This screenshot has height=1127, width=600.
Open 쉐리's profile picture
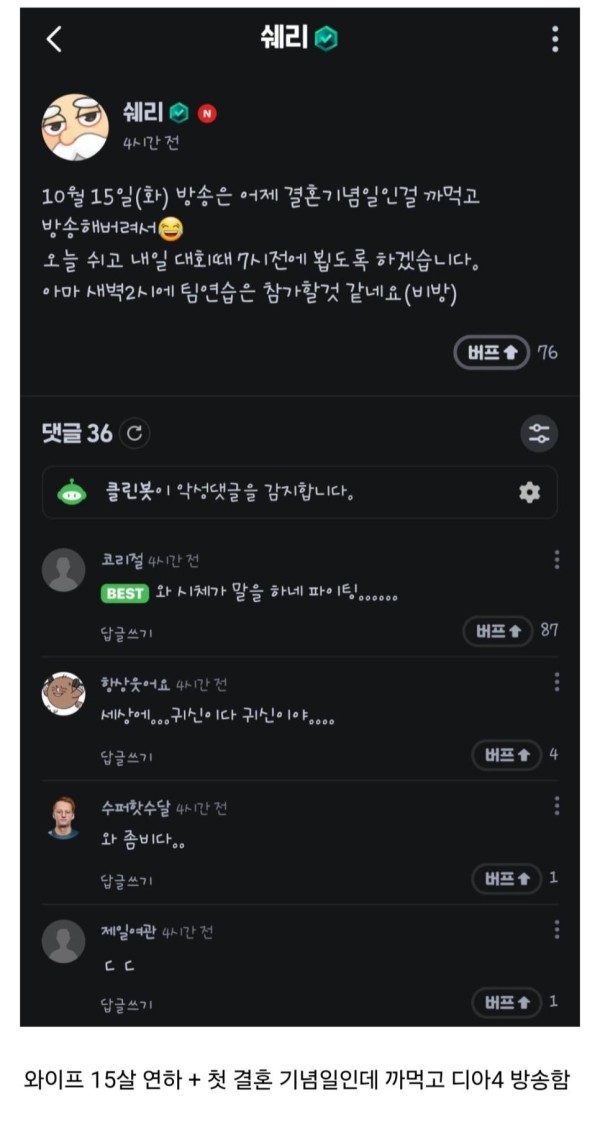coord(75,126)
